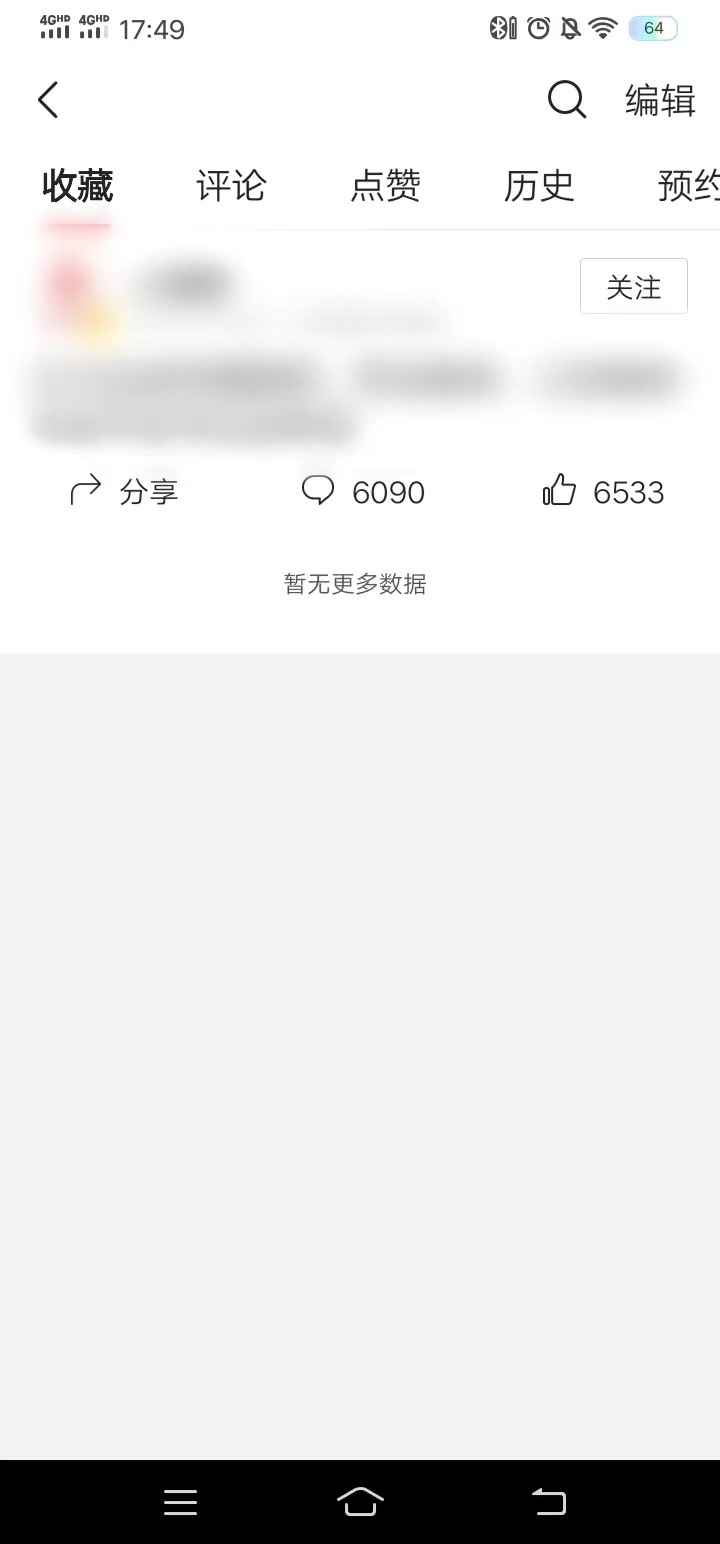
Task: Switch to the 评论 tab
Action: click(x=231, y=186)
